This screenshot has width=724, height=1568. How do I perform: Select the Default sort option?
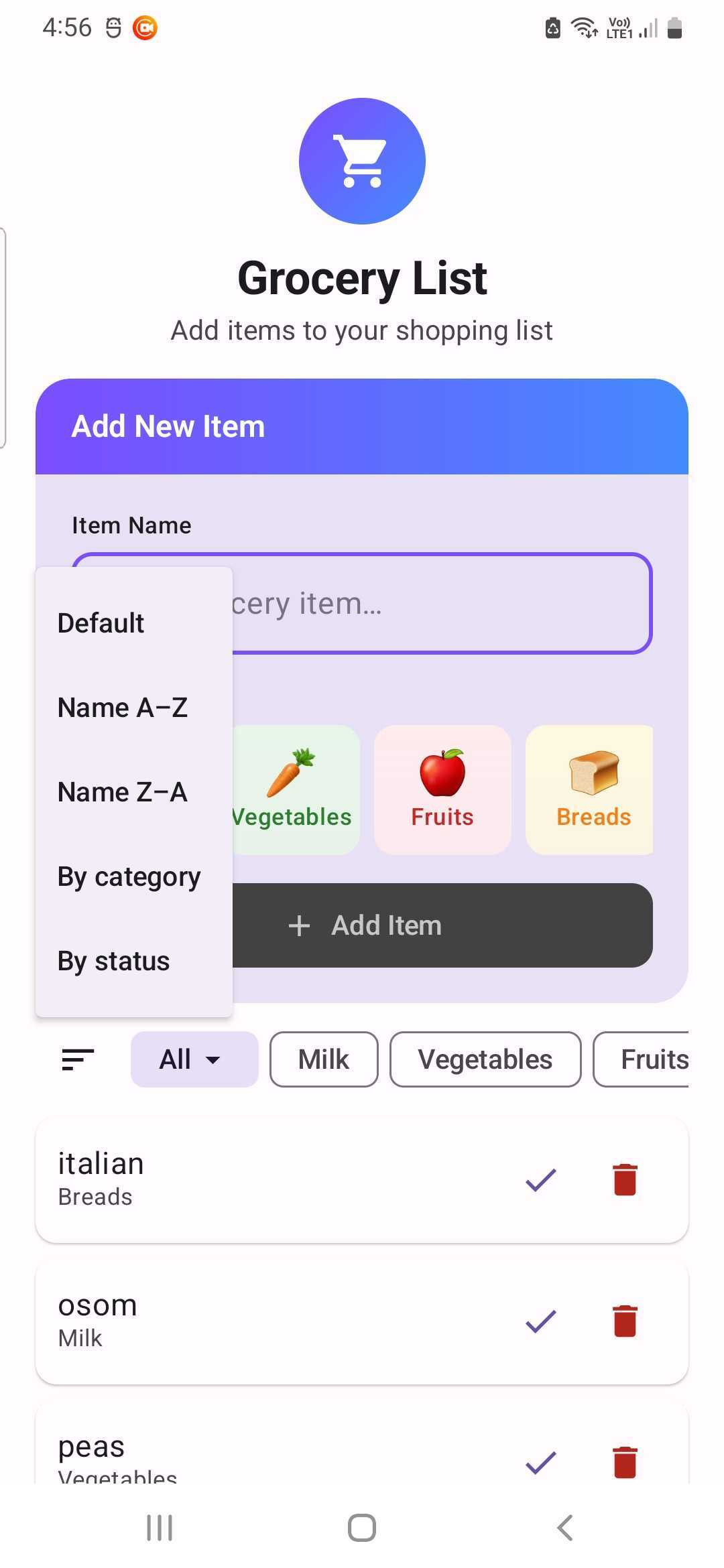coord(101,623)
